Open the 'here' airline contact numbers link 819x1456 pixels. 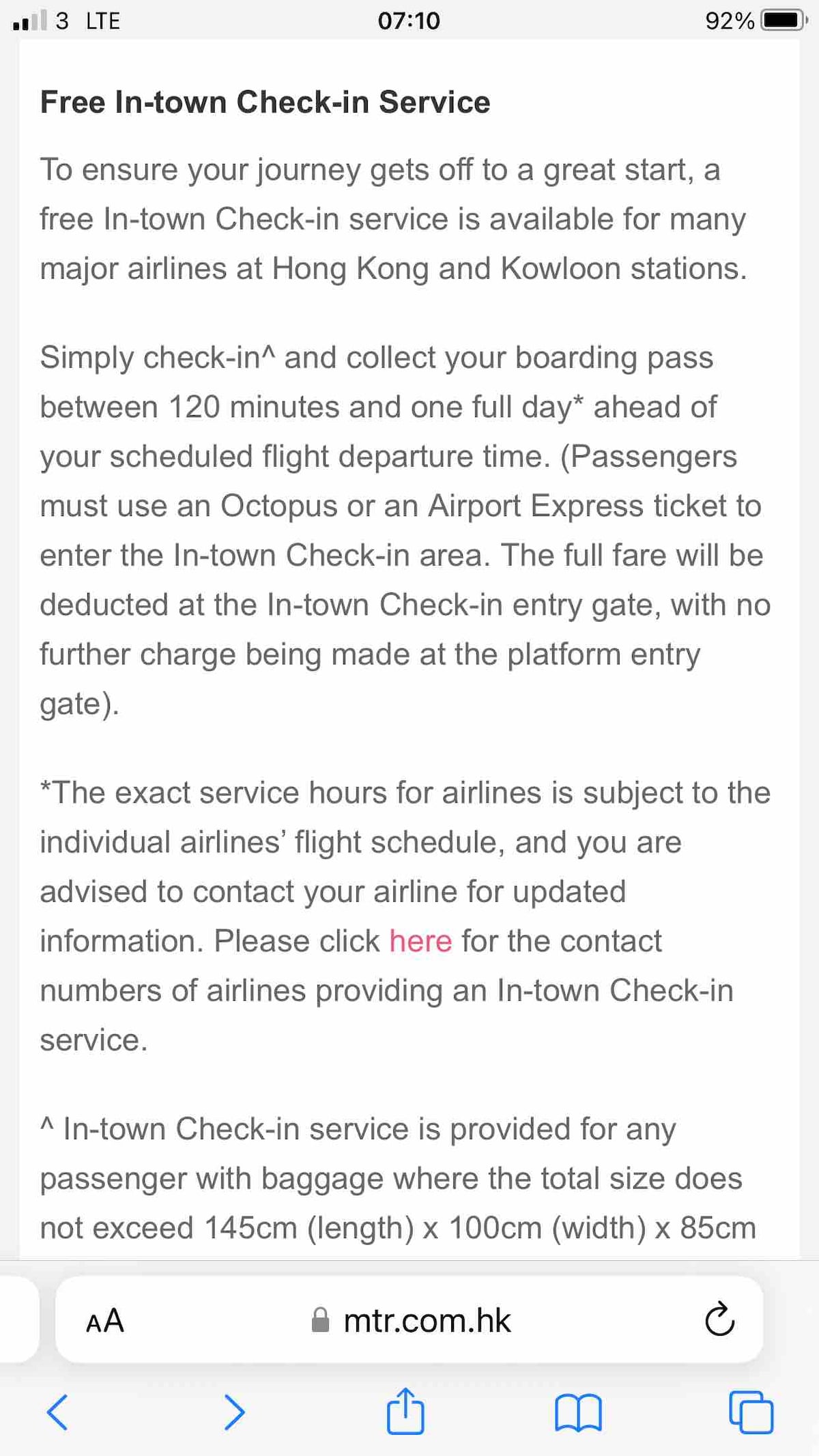pyautogui.click(x=420, y=941)
